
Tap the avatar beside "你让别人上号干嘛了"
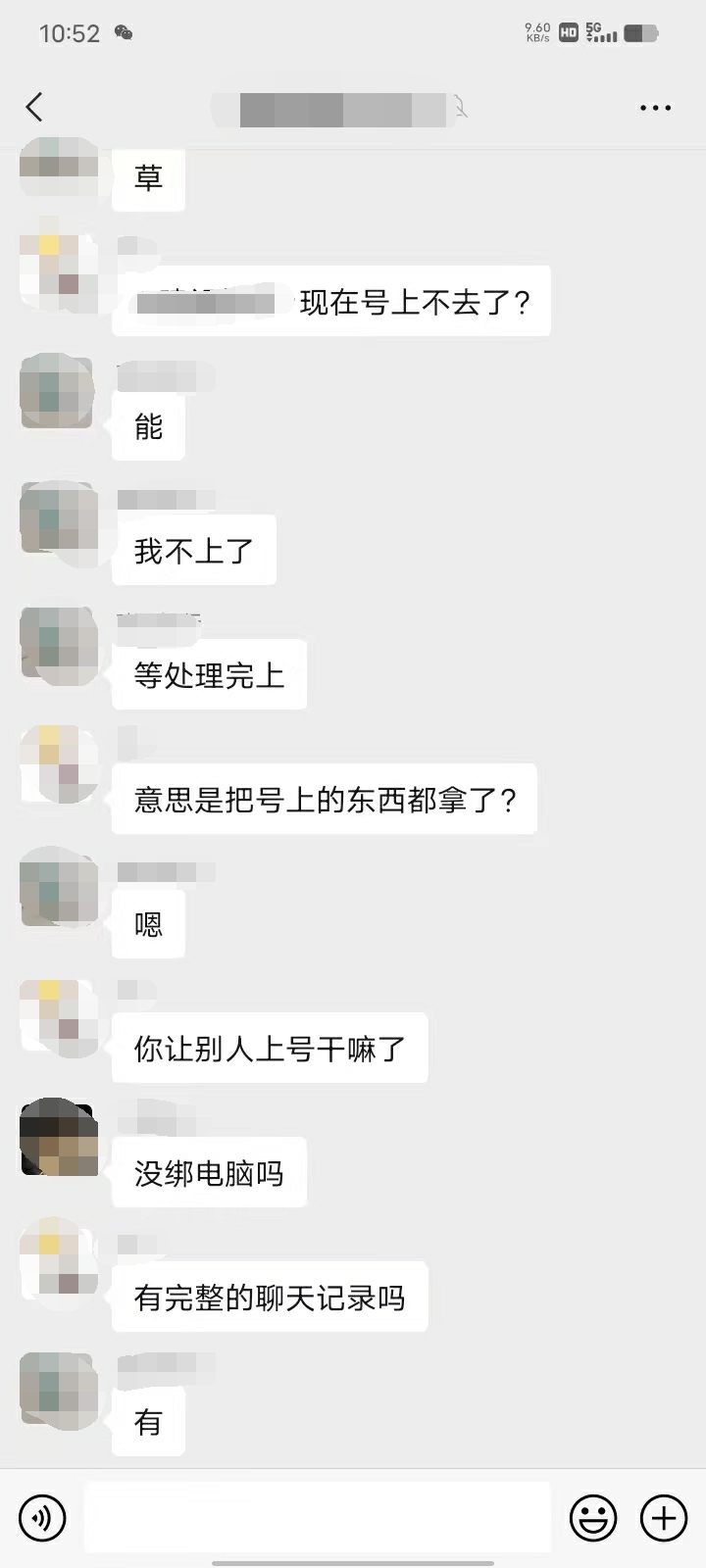tap(58, 1016)
